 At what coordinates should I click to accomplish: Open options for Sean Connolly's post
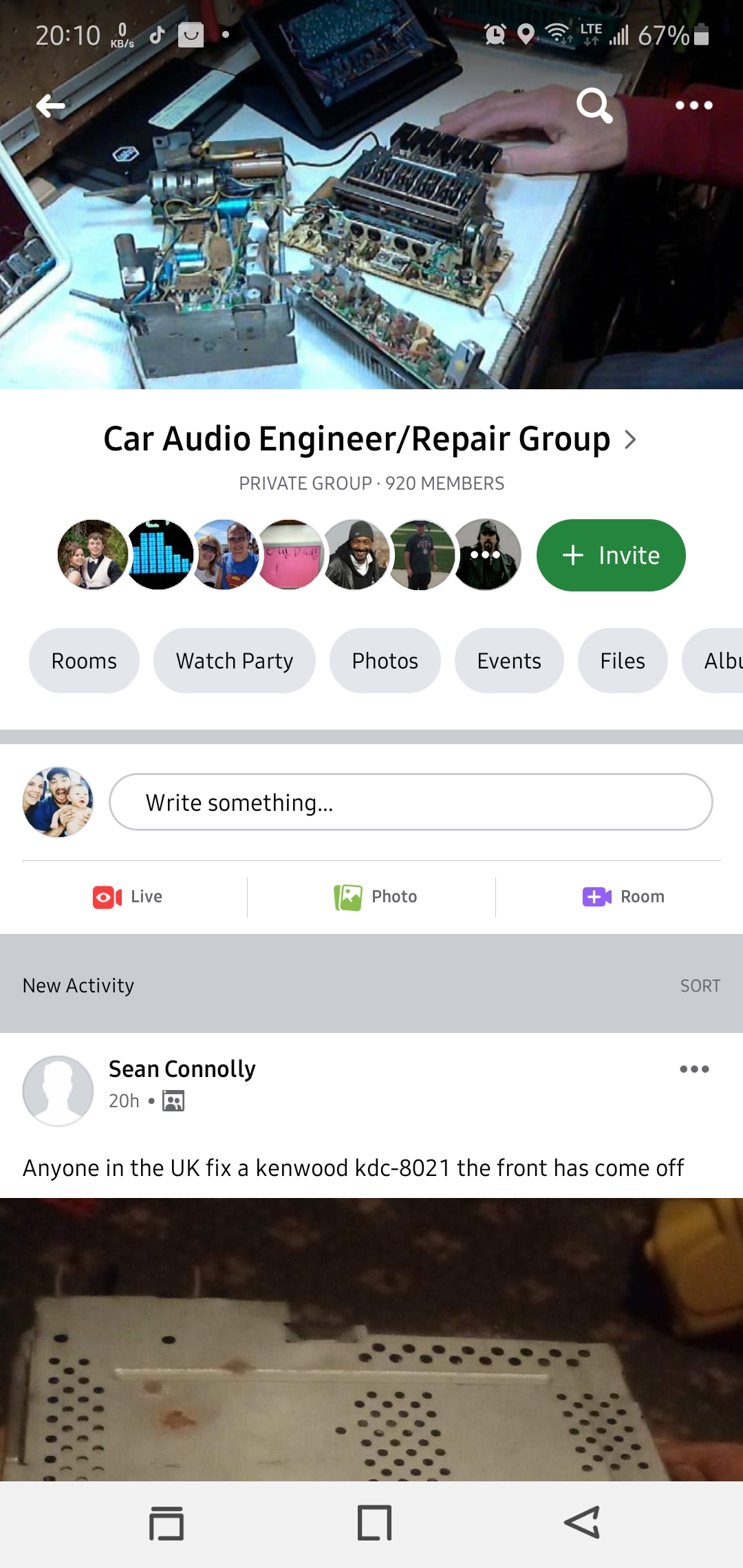coord(694,1069)
